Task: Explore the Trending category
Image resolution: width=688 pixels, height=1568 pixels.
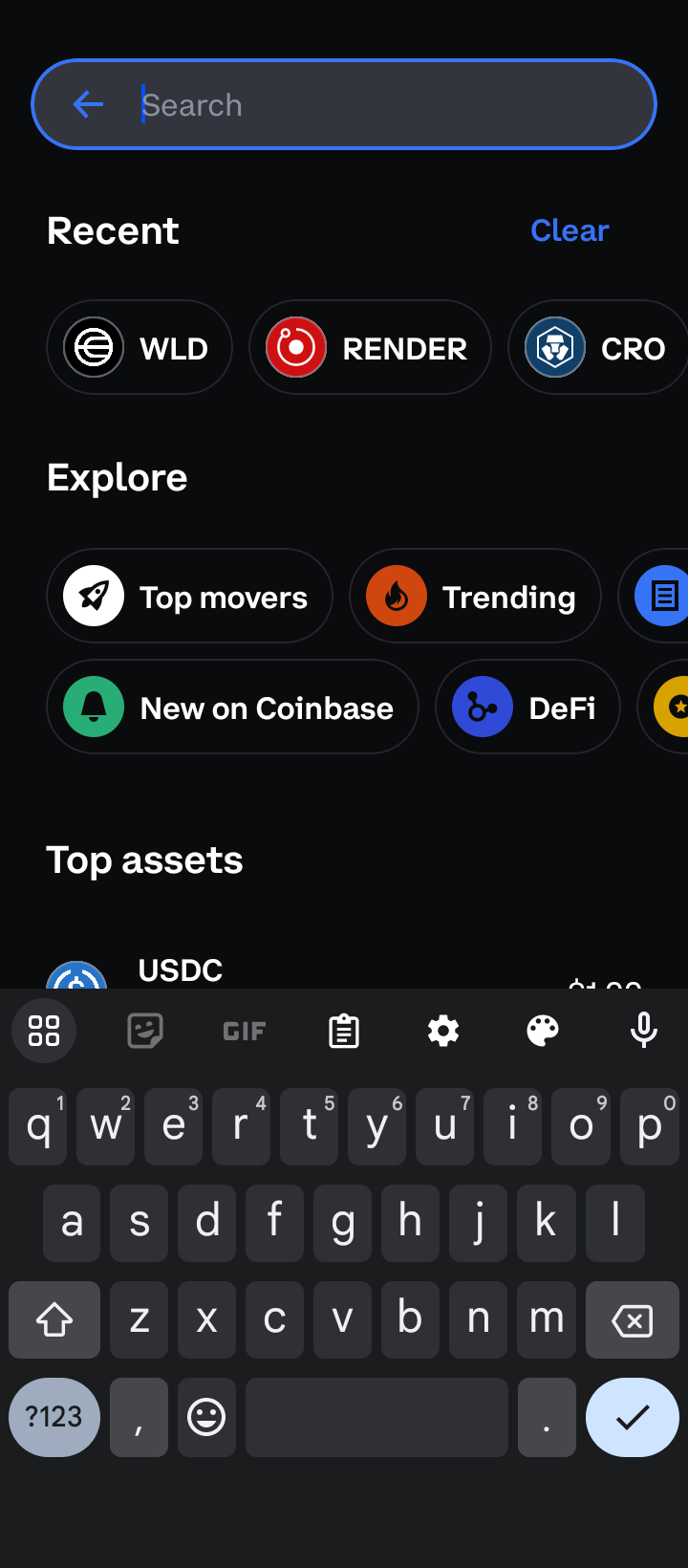Action: (x=475, y=597)
